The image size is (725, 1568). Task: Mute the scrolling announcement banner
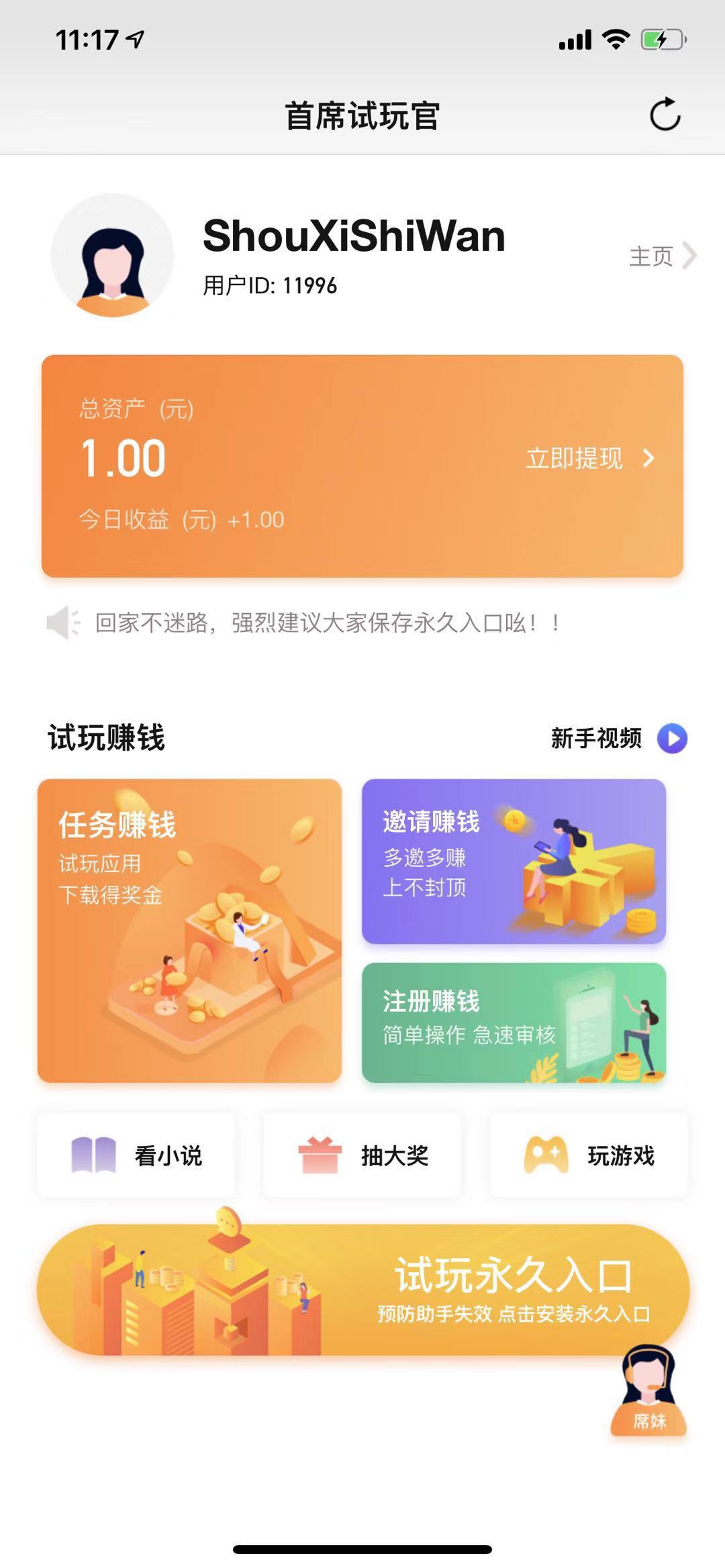pos(62,624)
